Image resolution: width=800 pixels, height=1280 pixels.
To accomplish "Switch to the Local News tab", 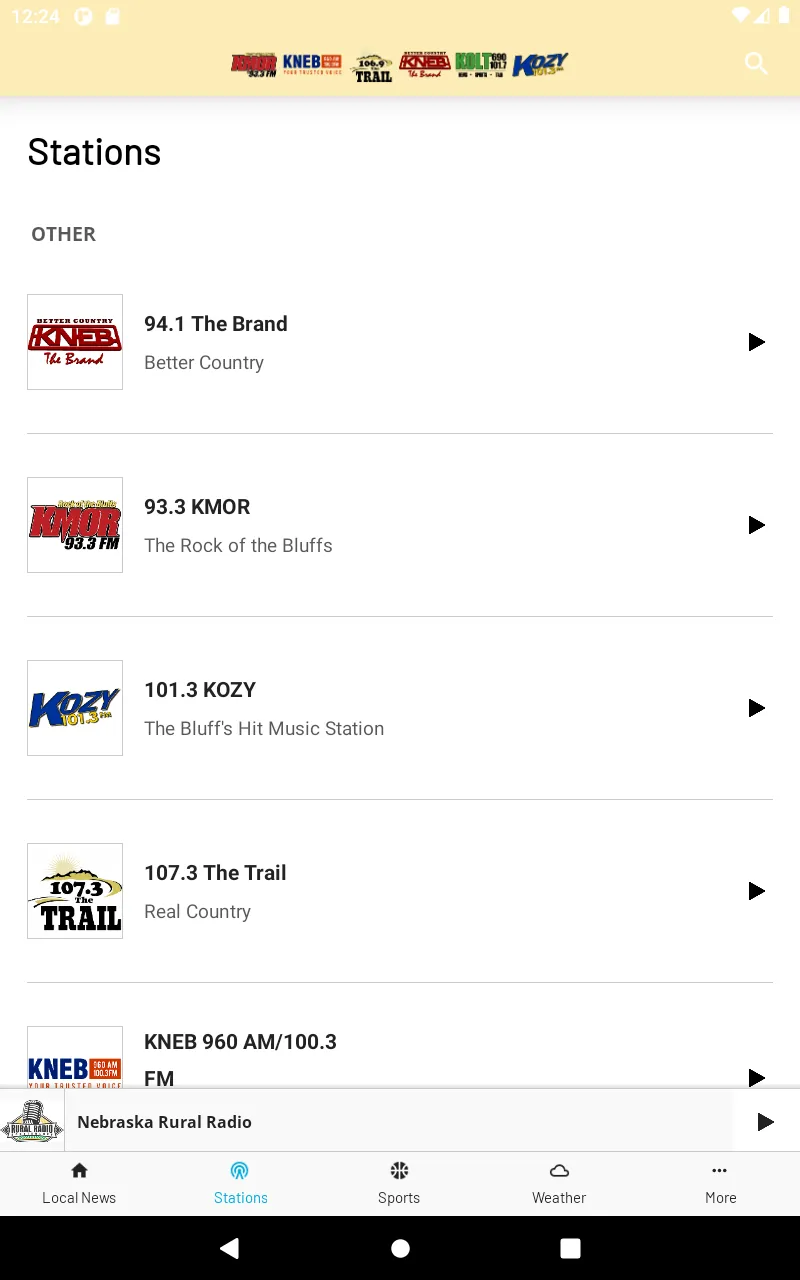I will 79,1184.
